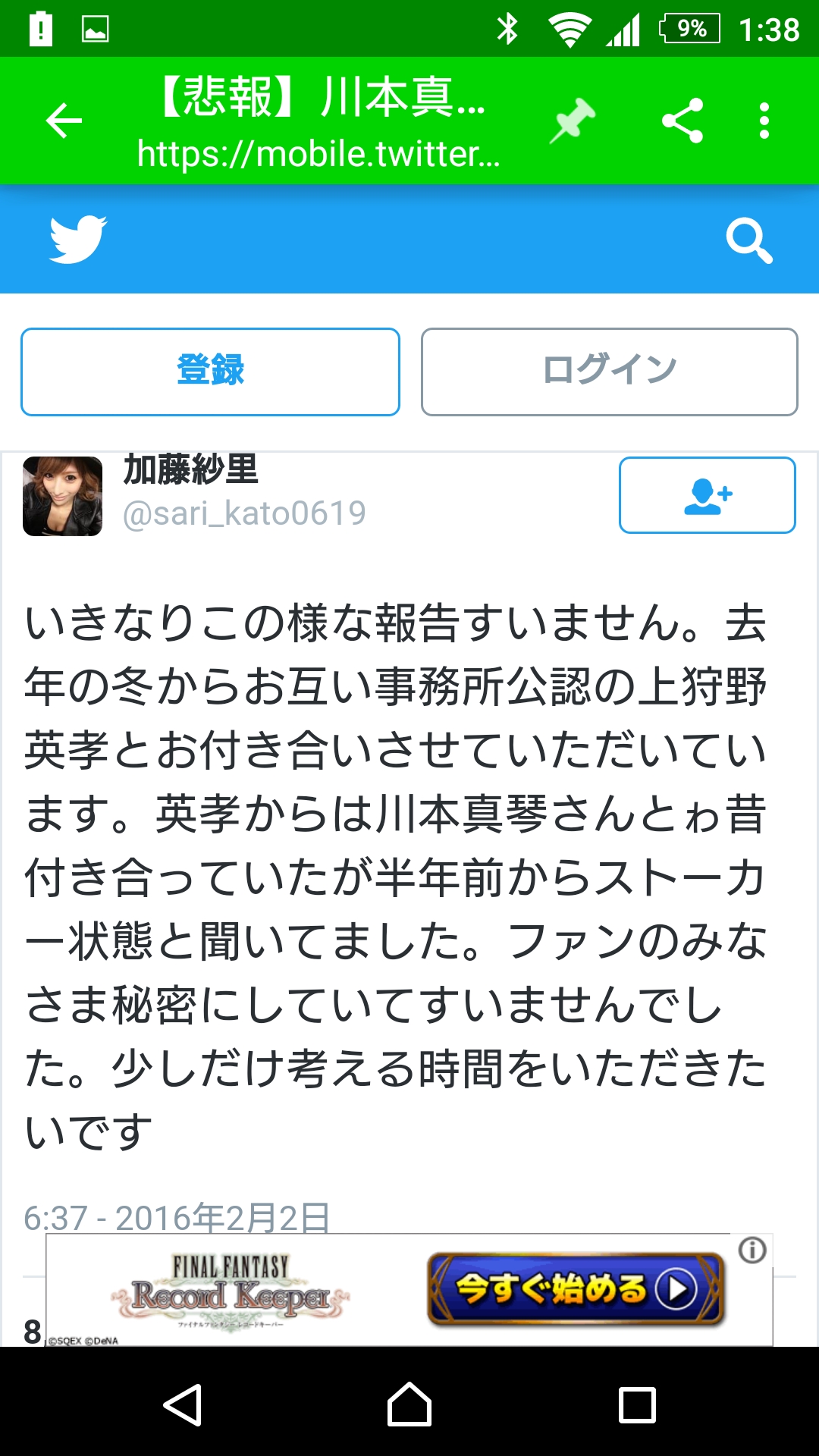This screenshot has height=1456, width=819.
Task: Tap 今すぐ始める in the Final Fantasy ad
Action: (576, 1288)
